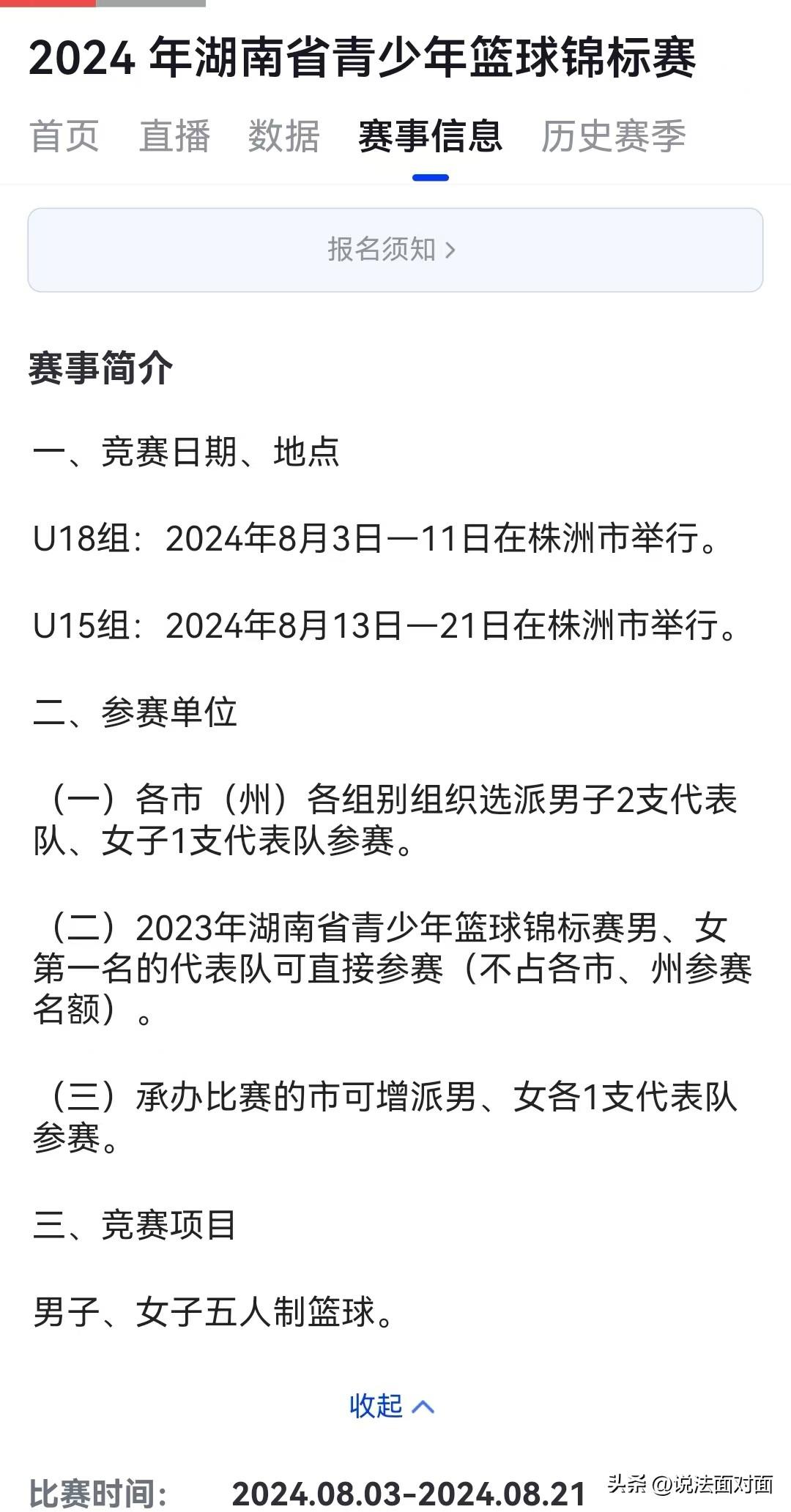The width and height of the screenshot is (791, 1512).
Task: Collapse the introduction with 收起
Action: pyautogui.click(x=392, y=1405)
